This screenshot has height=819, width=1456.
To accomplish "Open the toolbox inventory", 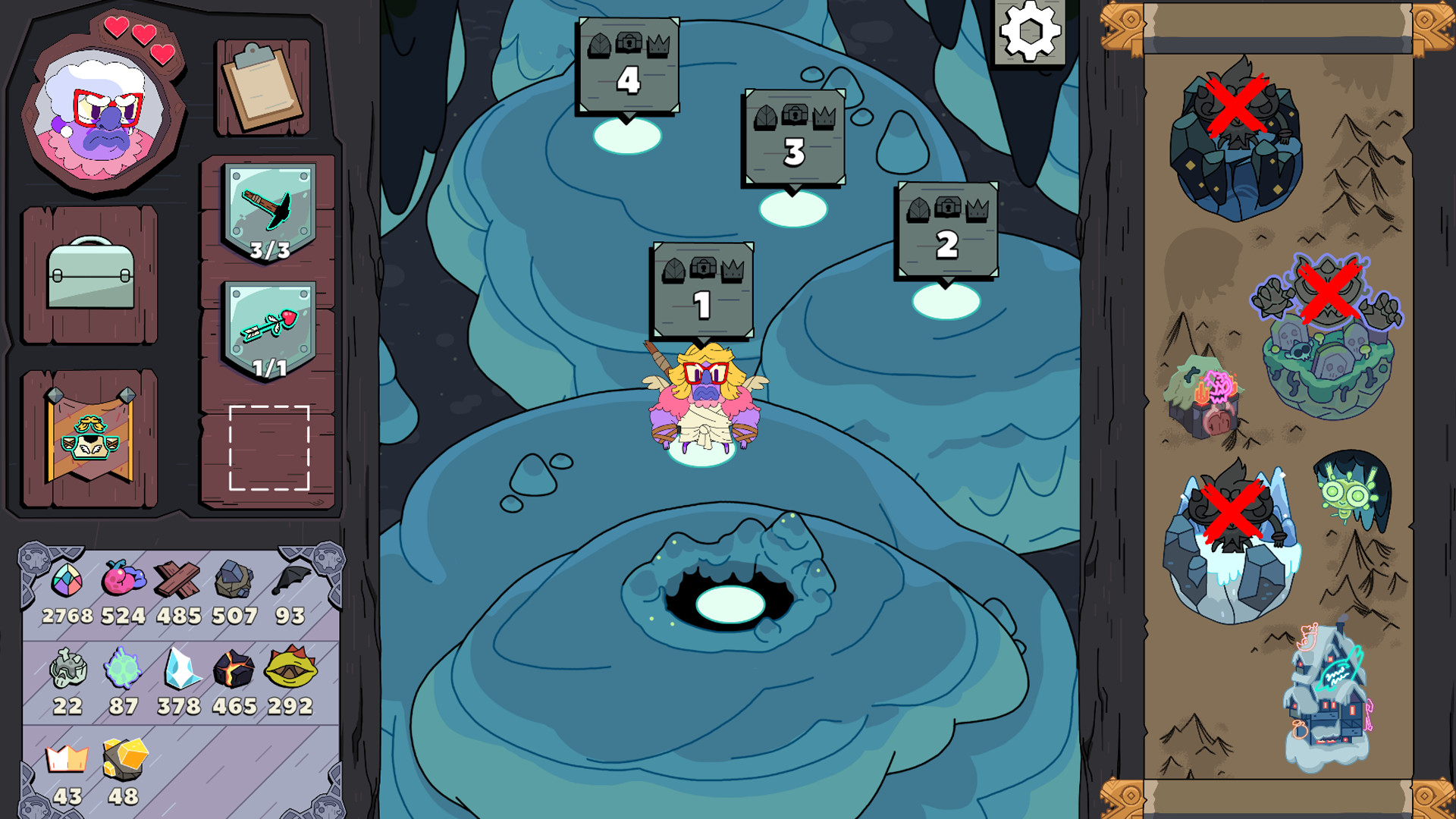I will pyautogui.click(x=90, y=275).
